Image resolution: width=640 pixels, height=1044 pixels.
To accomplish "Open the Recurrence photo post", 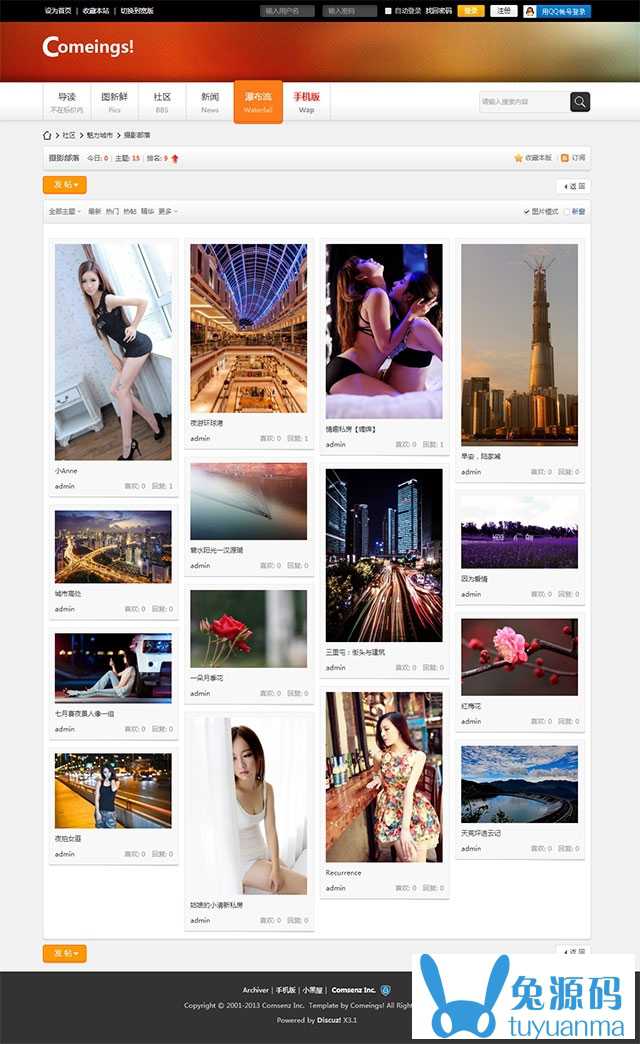I will click(384, 776).
